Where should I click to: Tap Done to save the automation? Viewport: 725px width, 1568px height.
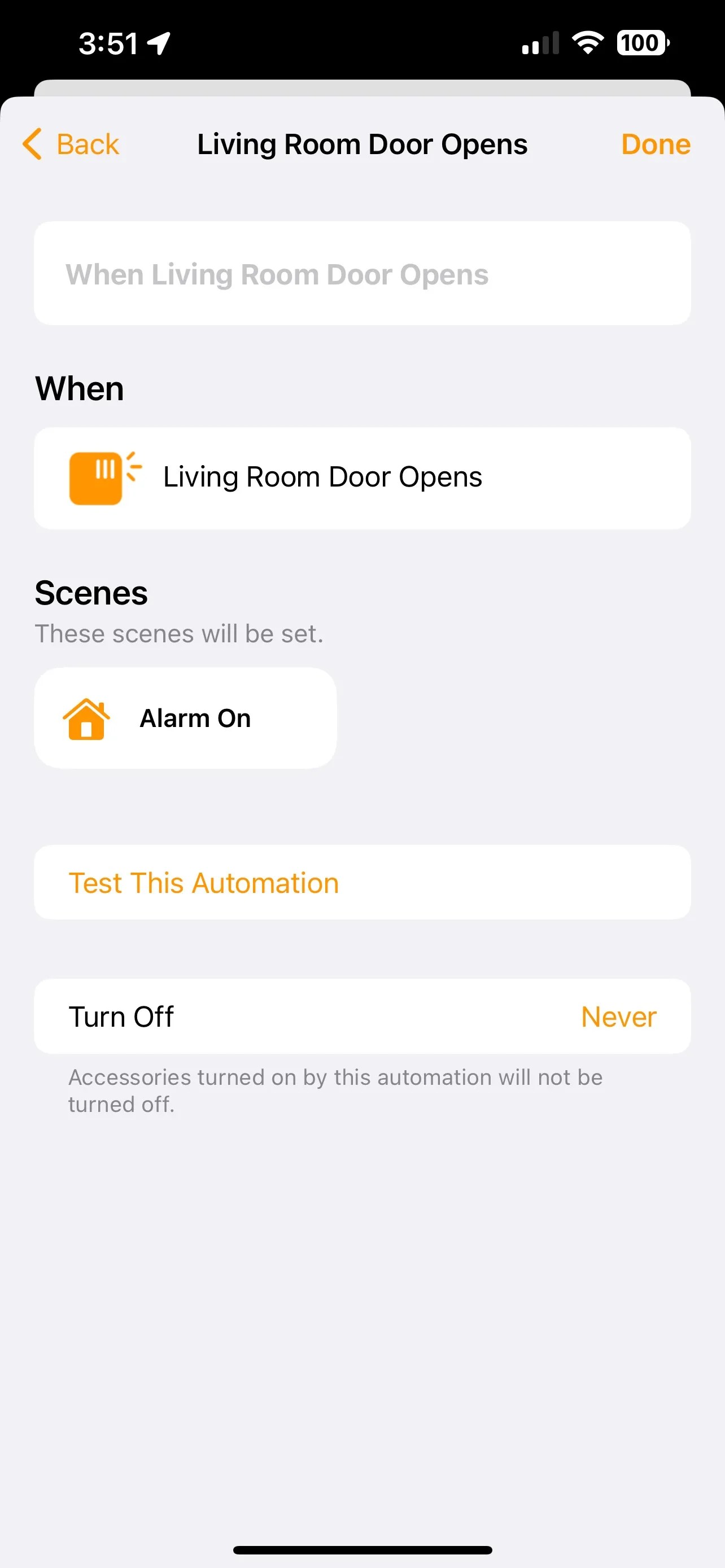tap(655, 144)
